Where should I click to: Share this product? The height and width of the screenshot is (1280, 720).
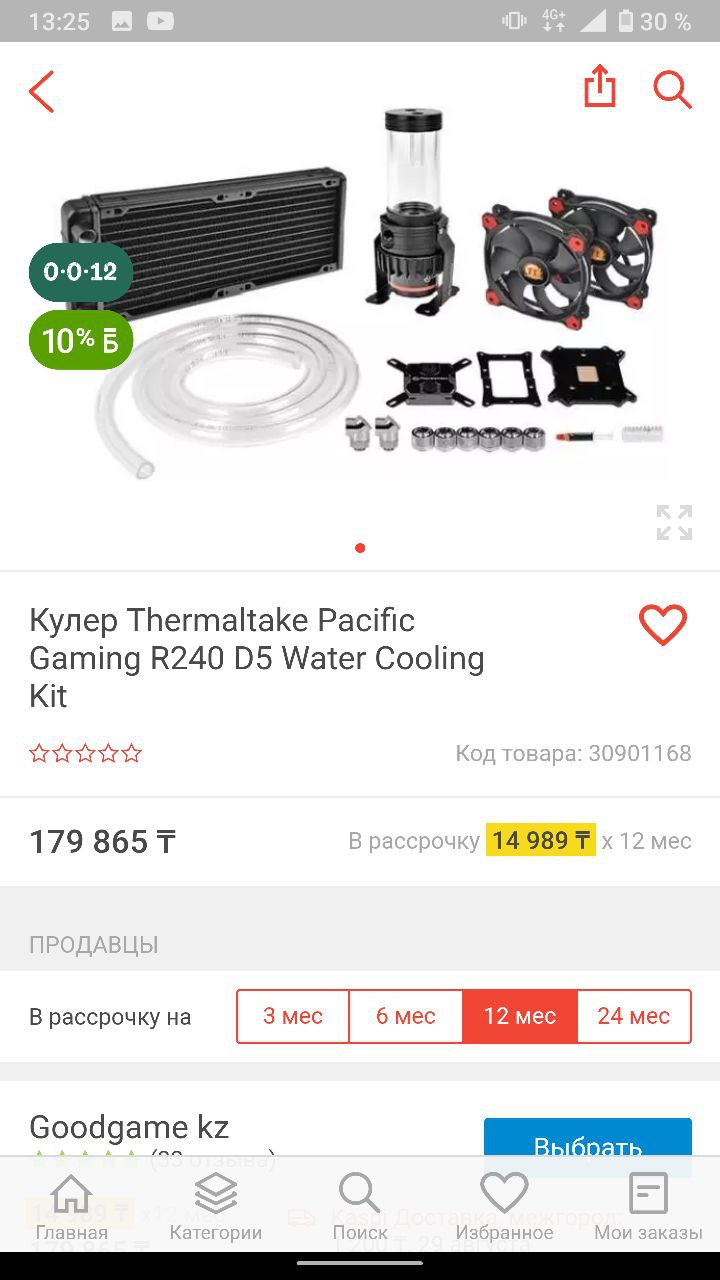(x=599, y=87)
